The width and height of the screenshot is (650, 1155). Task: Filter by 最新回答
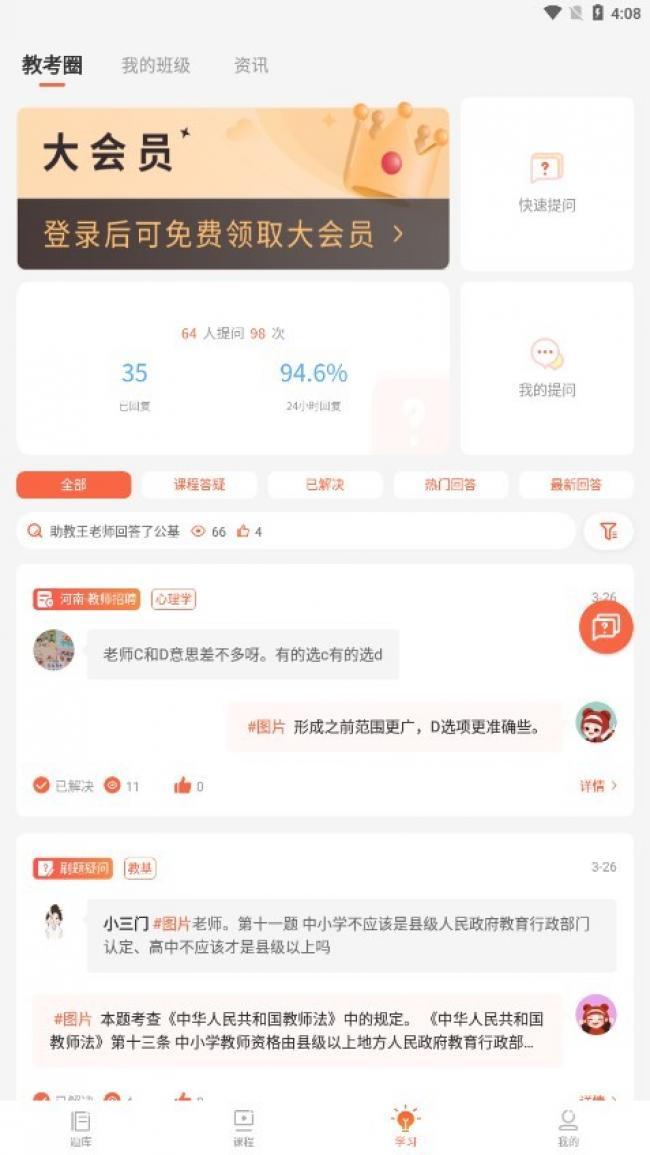[x=576, y=485]
